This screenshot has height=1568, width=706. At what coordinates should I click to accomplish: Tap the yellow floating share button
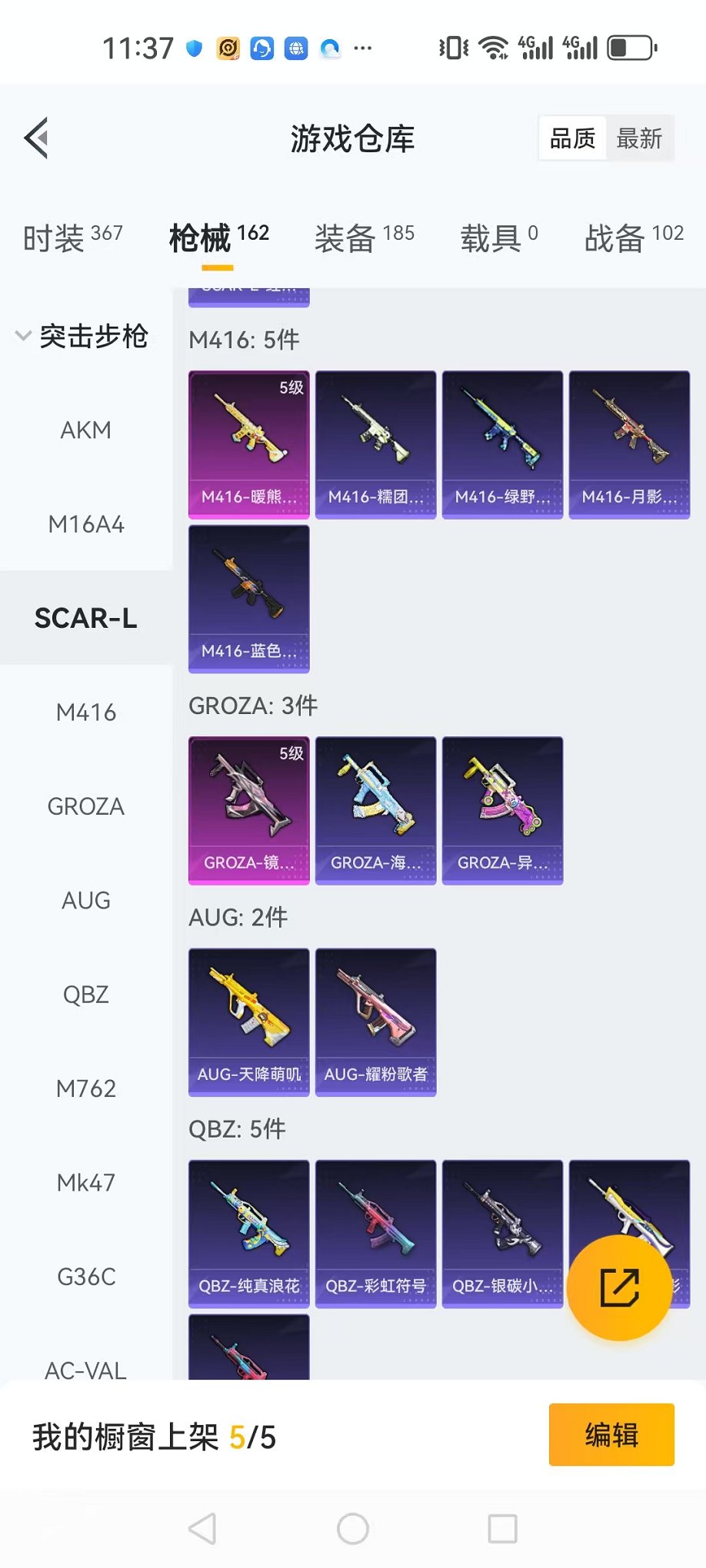point(619,1287)
